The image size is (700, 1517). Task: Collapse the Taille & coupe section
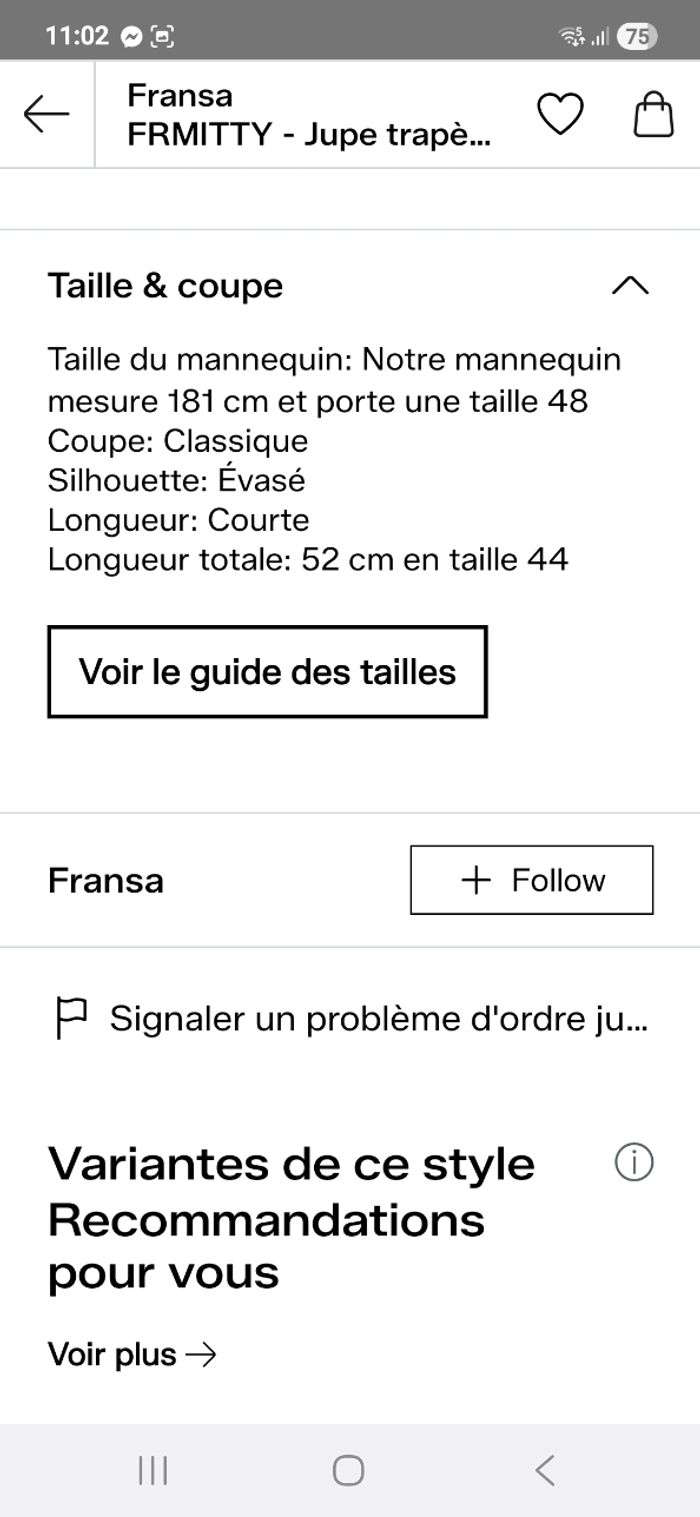(x=630, y=286)
